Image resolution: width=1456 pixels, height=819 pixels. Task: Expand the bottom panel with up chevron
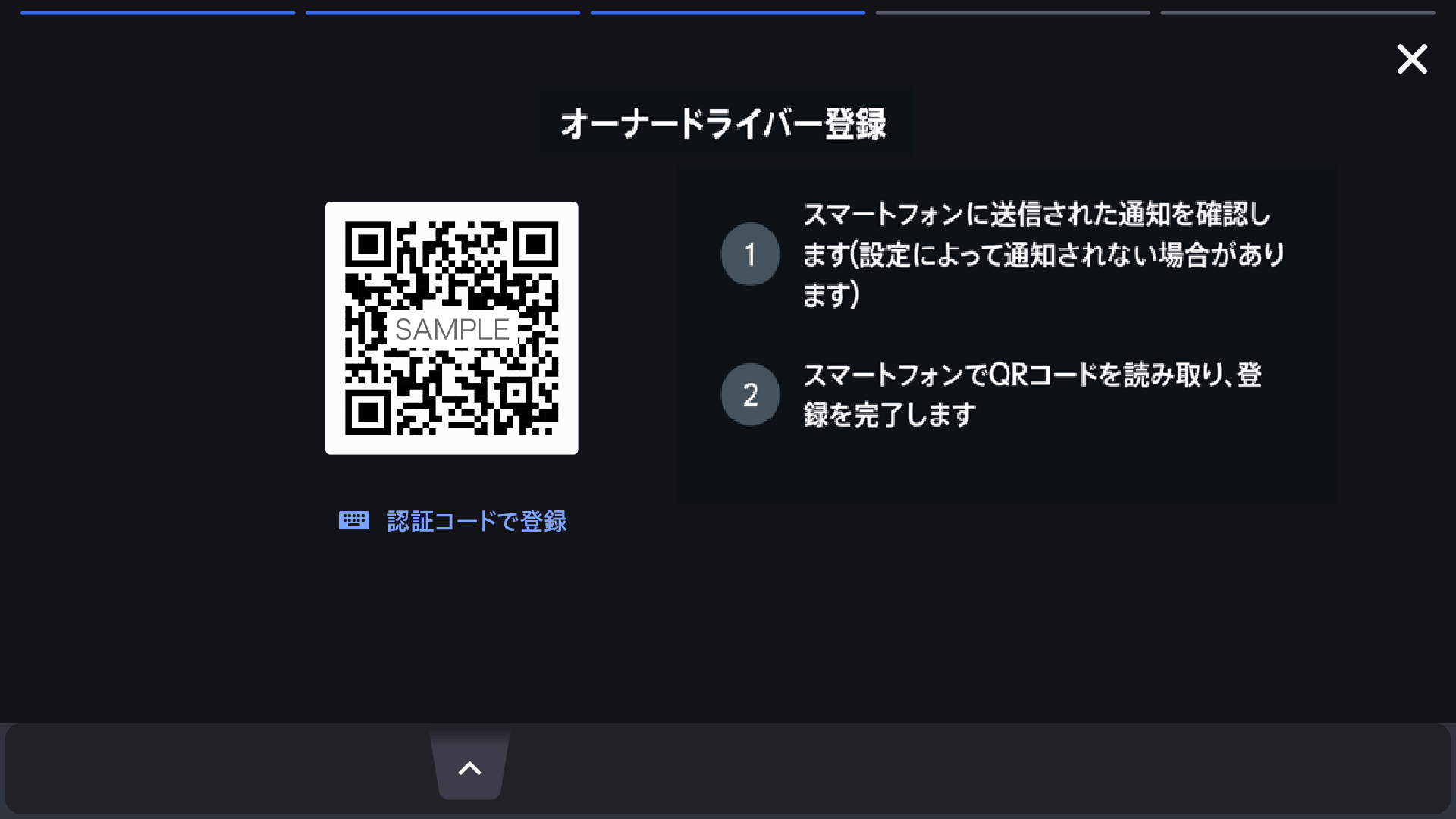coord(469,767)
